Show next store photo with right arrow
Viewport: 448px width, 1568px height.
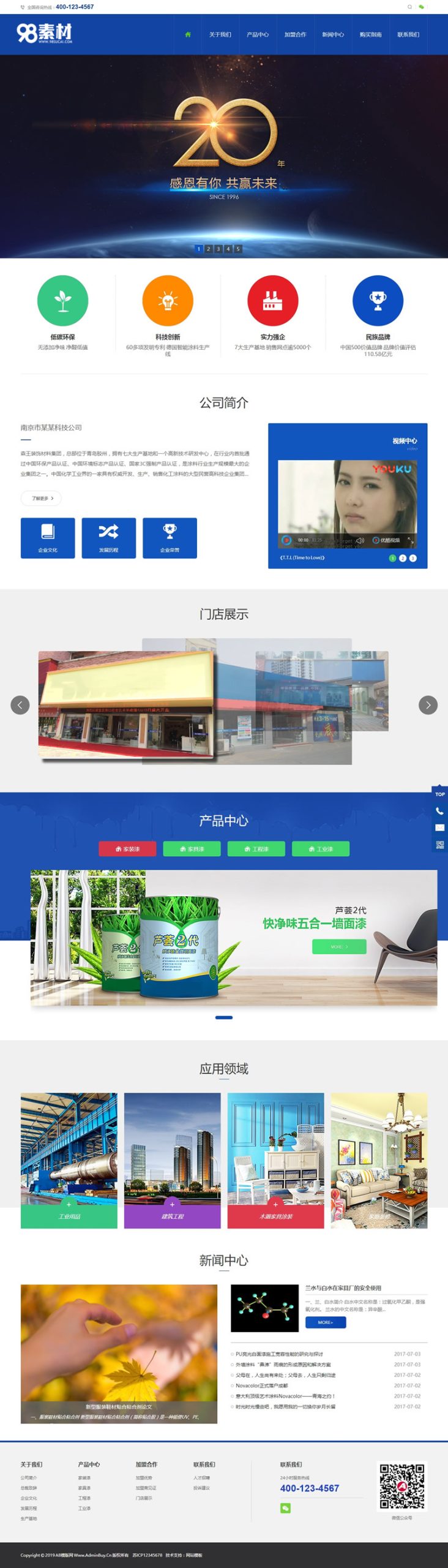[x=428, y=705]
